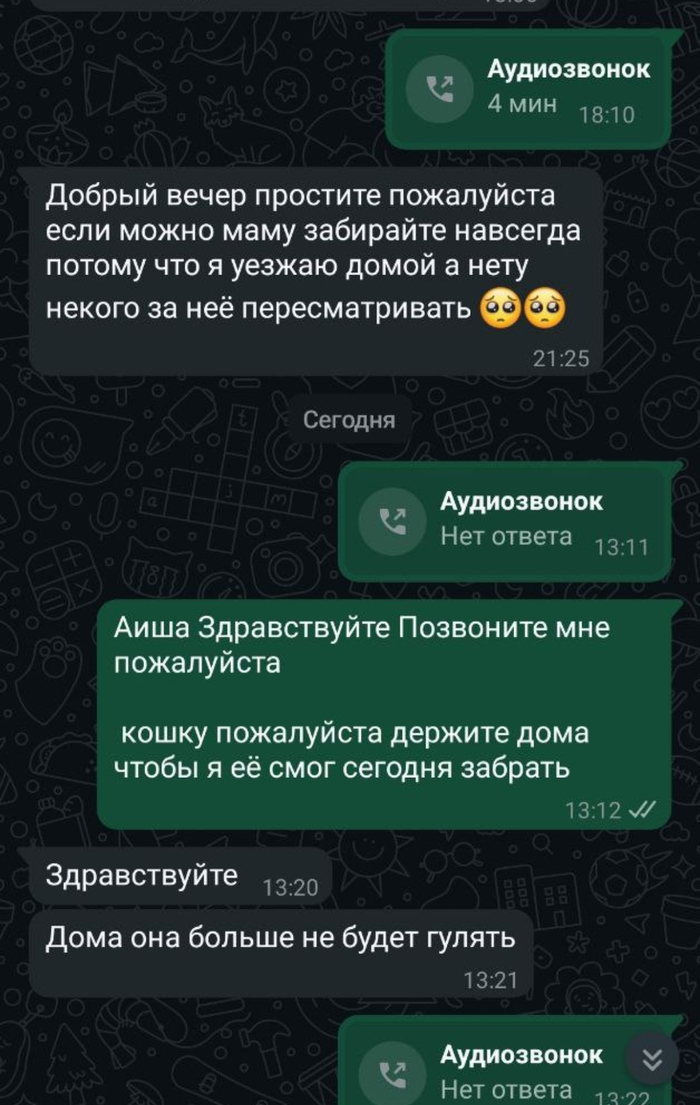
Task: Tap the missed audio call at 13:11
Action: tap(504, 521)
